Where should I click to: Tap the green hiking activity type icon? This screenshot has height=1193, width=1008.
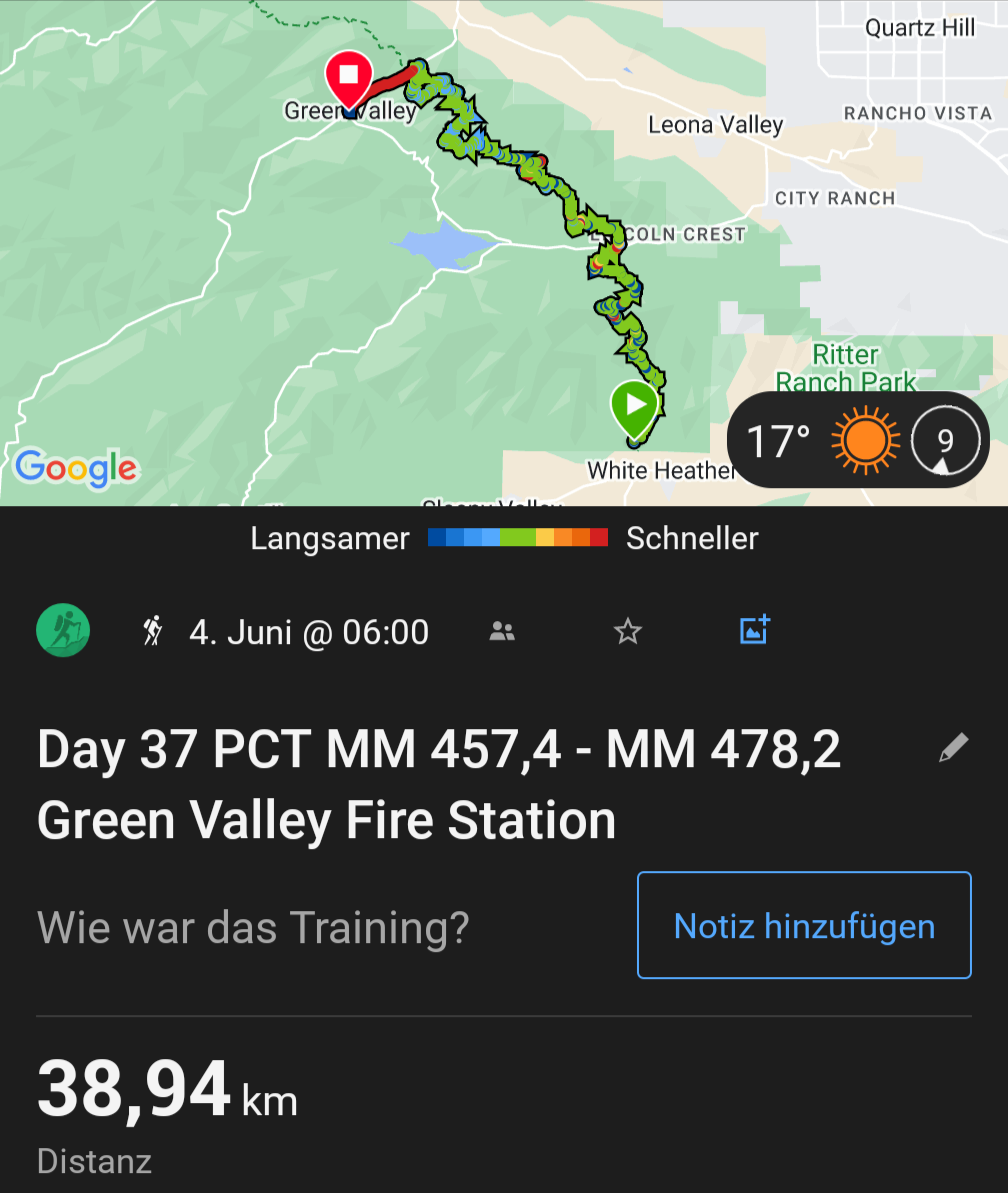pyautogui.click(x=64, y=631)
